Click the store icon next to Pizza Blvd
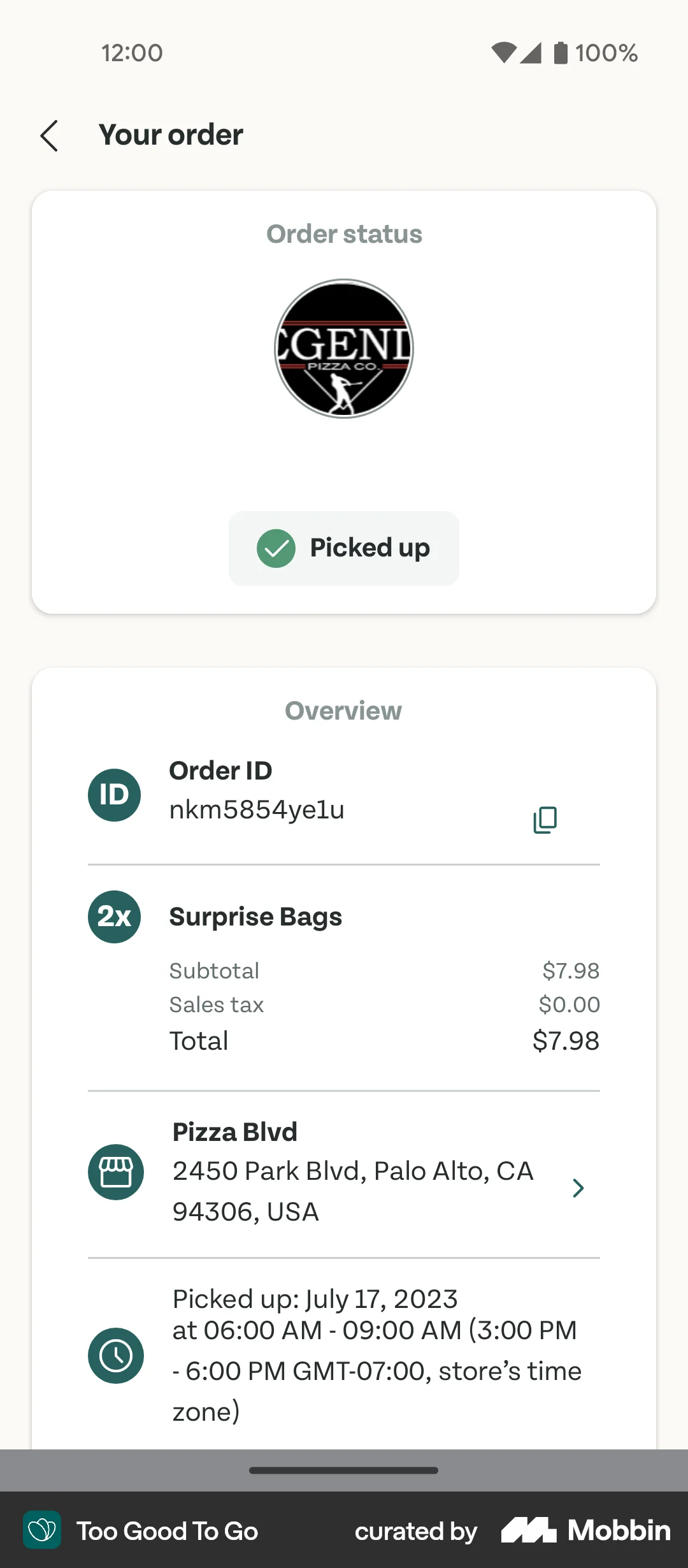 point(115,1172)
